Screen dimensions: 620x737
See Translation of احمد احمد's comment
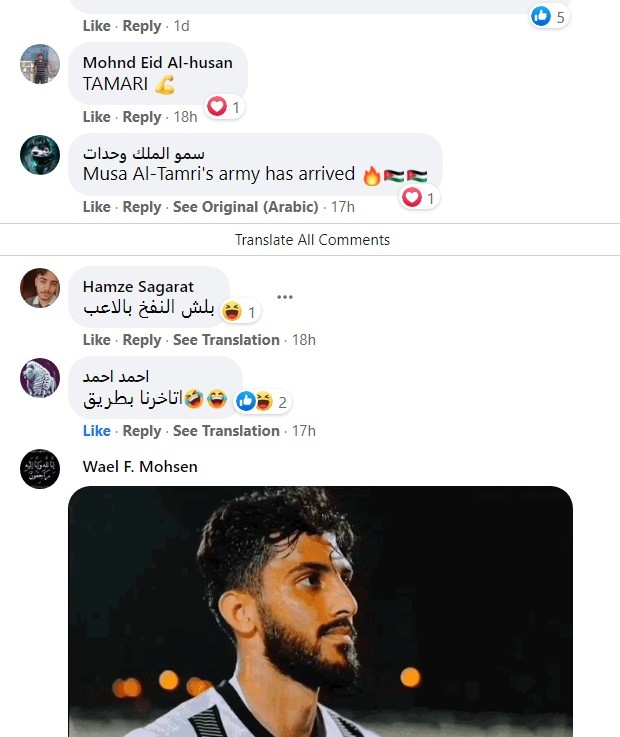(226, 431)
